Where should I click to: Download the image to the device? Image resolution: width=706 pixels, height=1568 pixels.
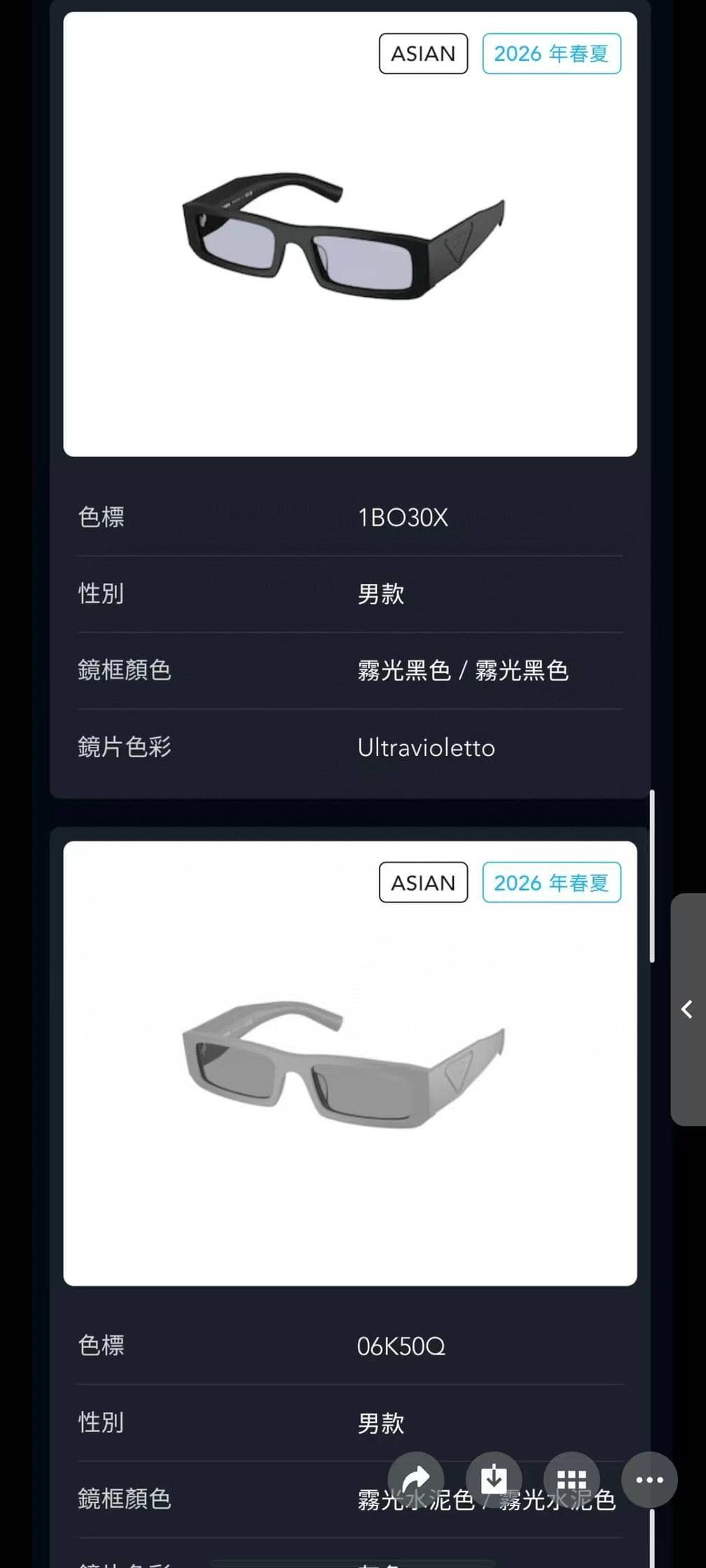pyautogui.click(x=494, y=1480)
